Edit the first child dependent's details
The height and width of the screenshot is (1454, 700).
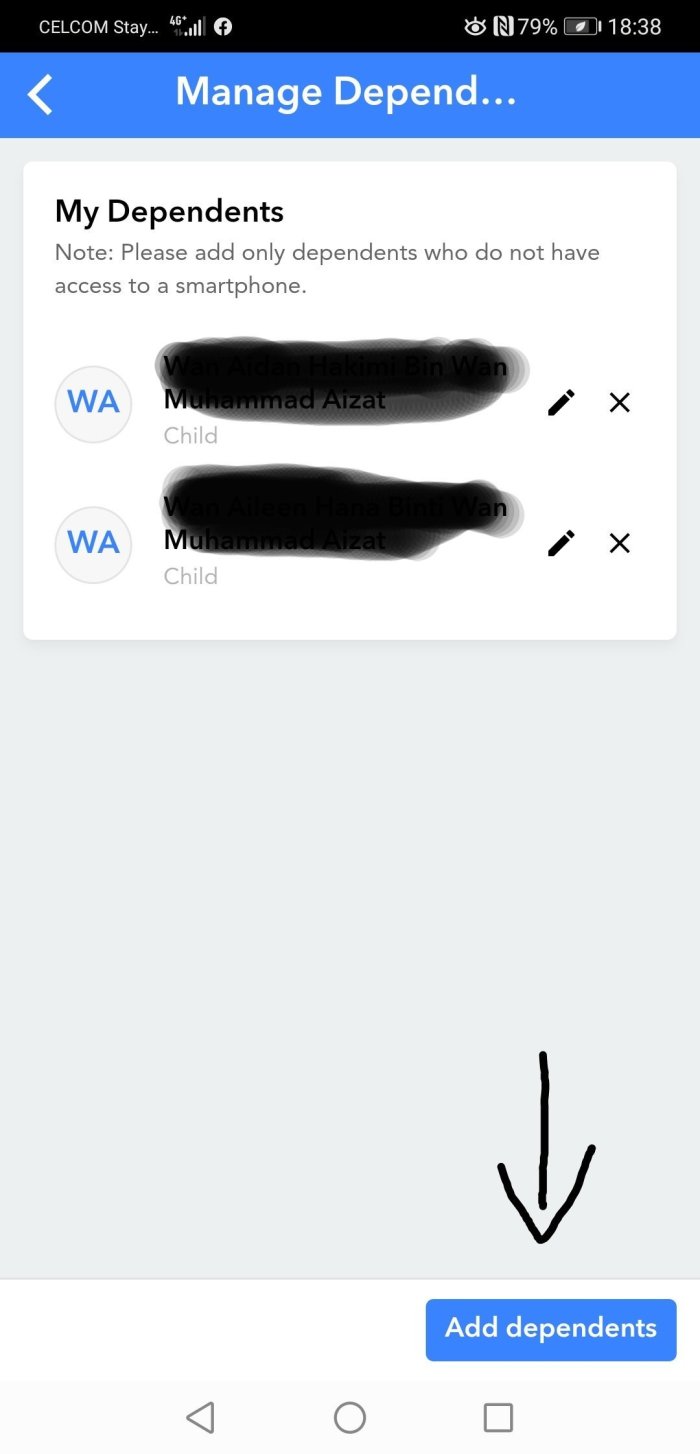click(562, 403)
